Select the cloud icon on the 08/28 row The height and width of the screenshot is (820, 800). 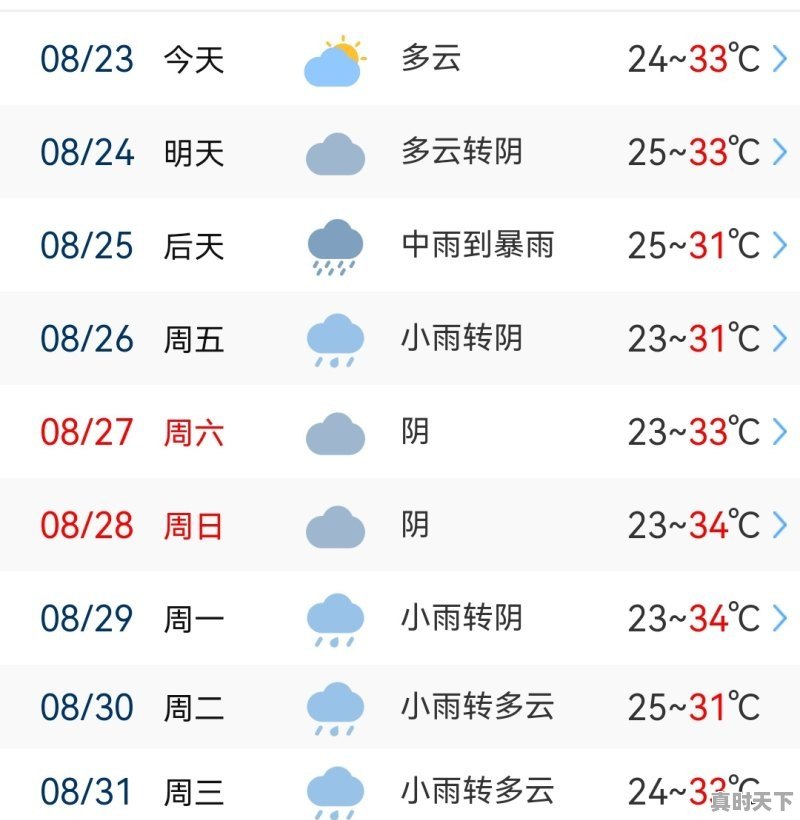(334, 525)
